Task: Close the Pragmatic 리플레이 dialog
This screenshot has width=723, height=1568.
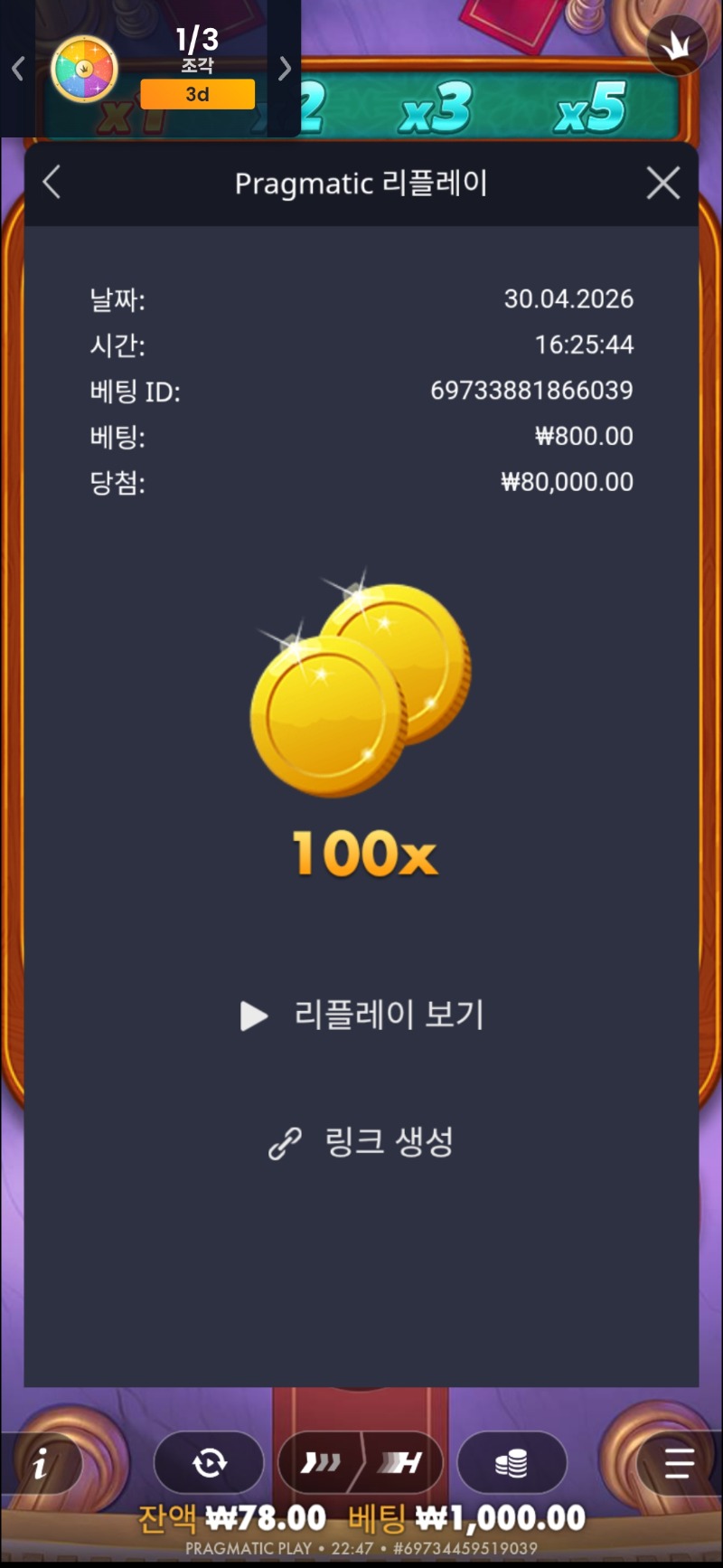Action: (663, 183)
